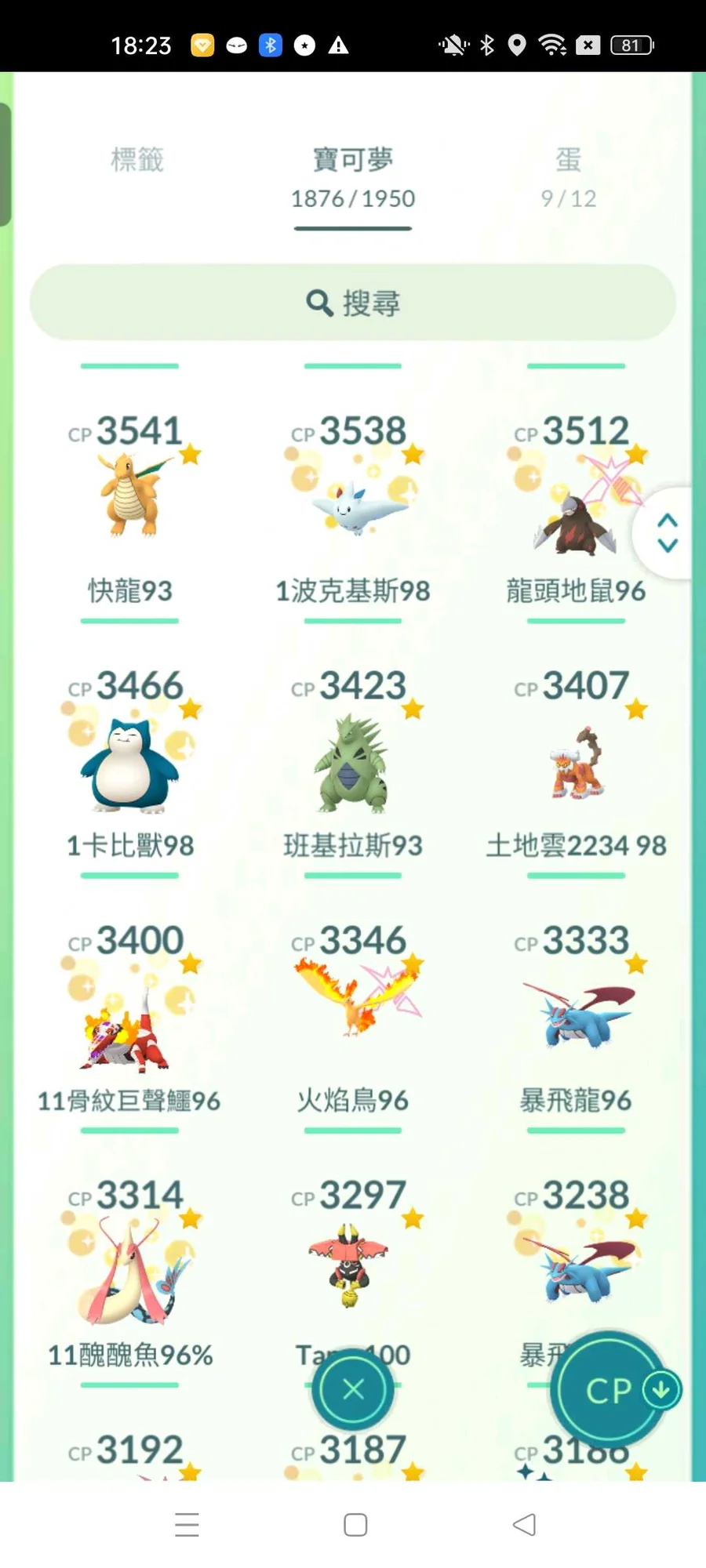View 火焰鳥96 with CP 3346
The width and height of the screenshot is (706, 1568).
coord(353,1011)
